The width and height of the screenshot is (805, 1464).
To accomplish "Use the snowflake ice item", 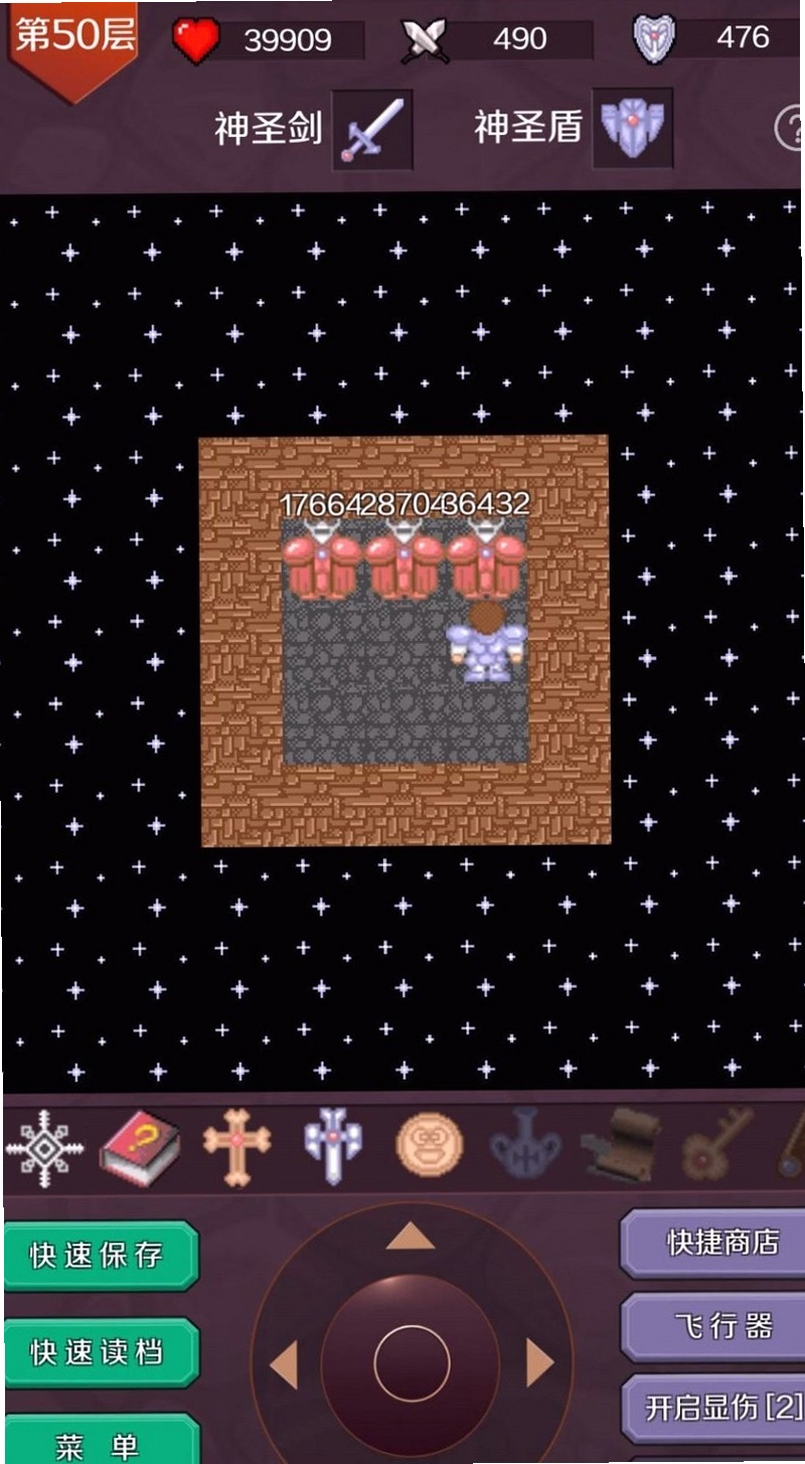I will 45,1148.
